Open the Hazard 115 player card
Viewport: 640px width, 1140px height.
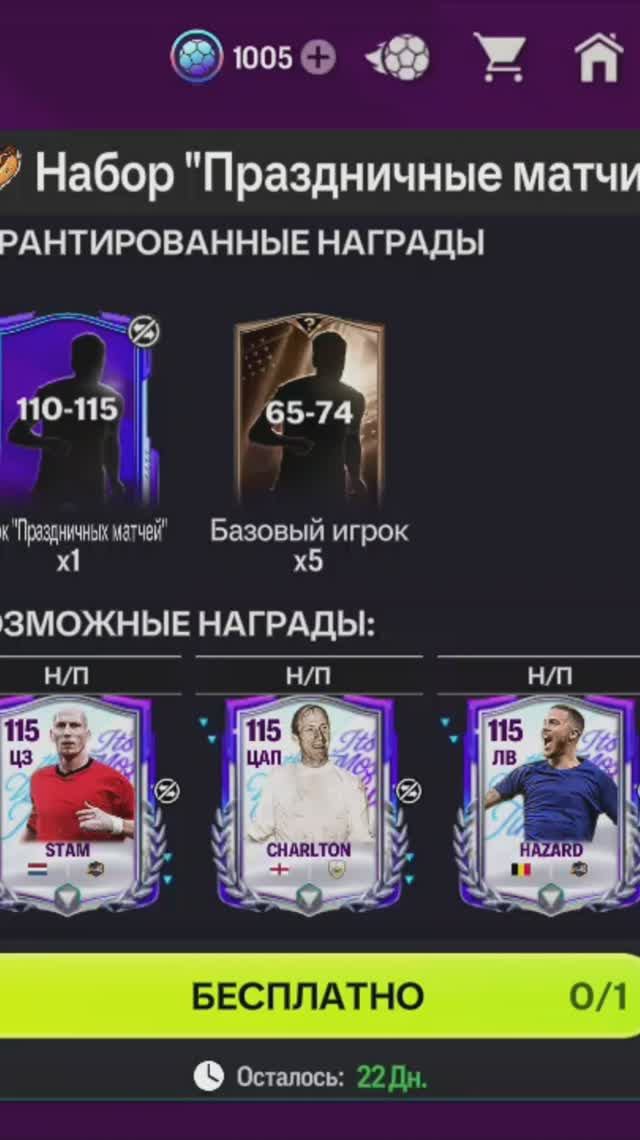click(x=549, y=800)
